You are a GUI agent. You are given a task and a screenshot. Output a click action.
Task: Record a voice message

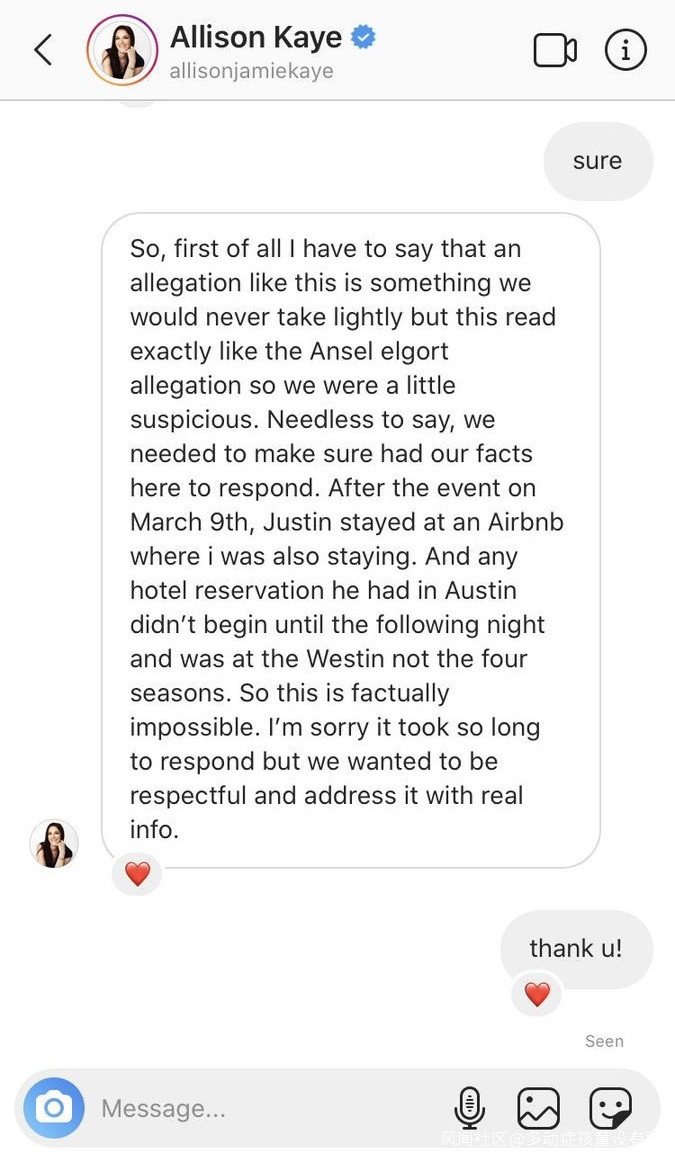point(469,1108)
